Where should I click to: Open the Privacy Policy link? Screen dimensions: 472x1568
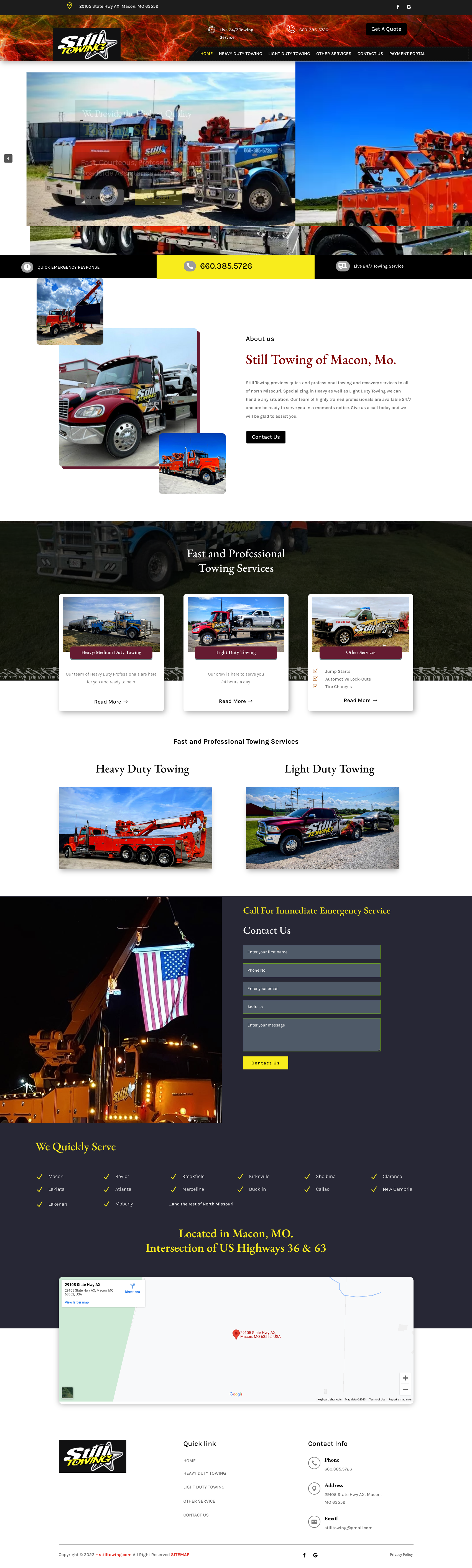(x=401, y=1555)
